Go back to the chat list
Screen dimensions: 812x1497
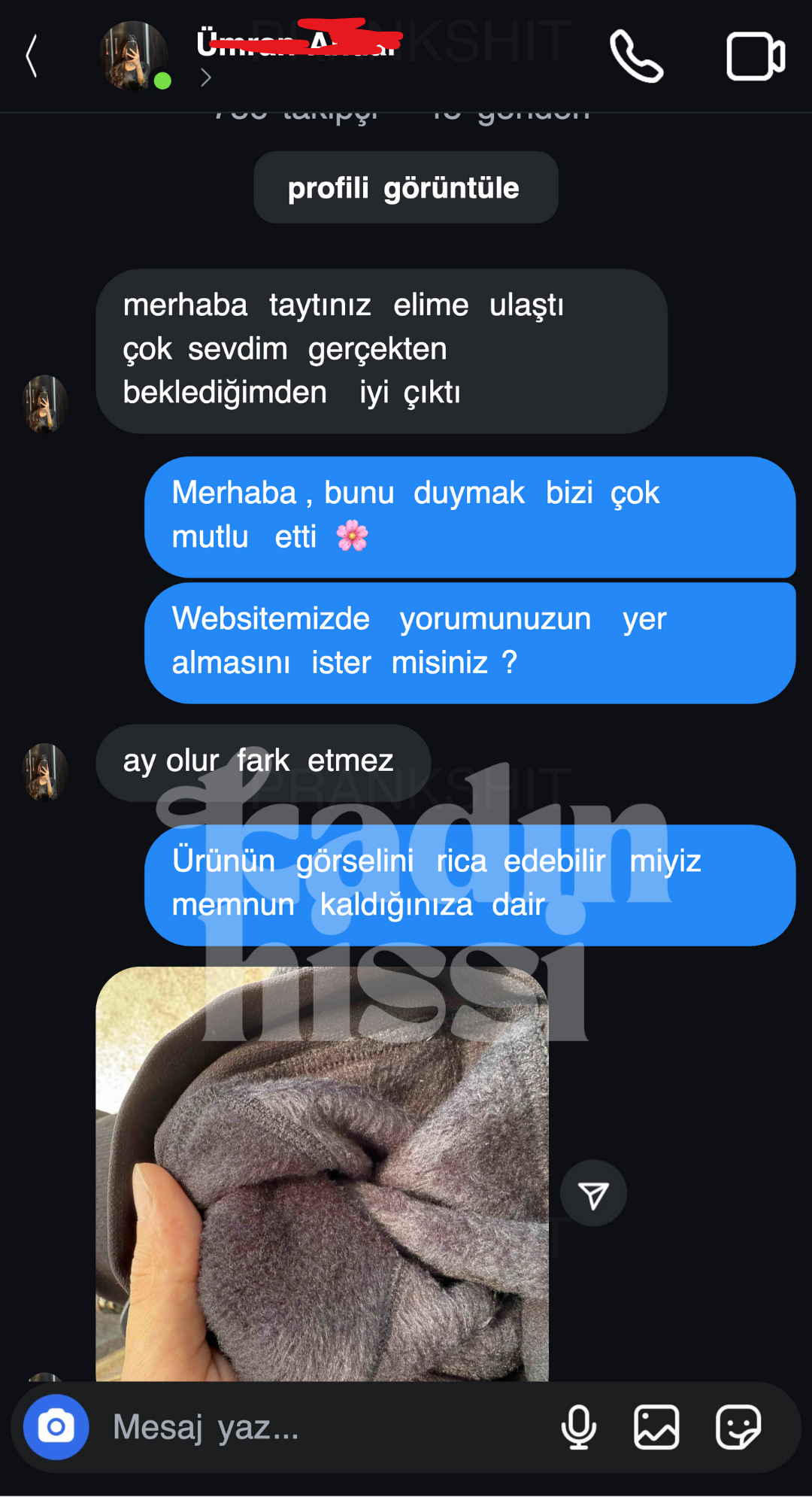(x=32, y=56)
